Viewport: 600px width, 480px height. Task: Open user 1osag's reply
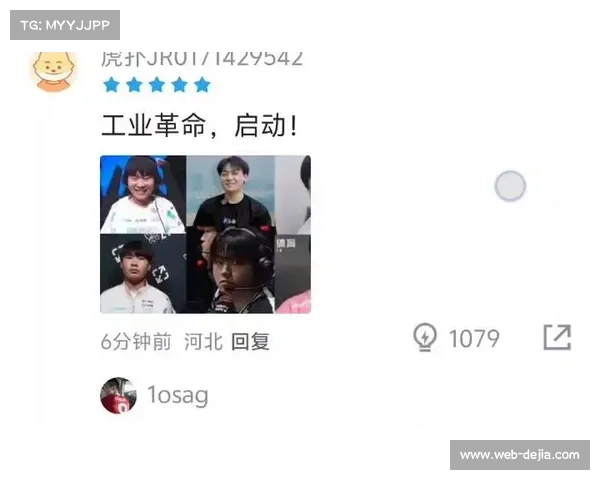(x=177, y=395)
